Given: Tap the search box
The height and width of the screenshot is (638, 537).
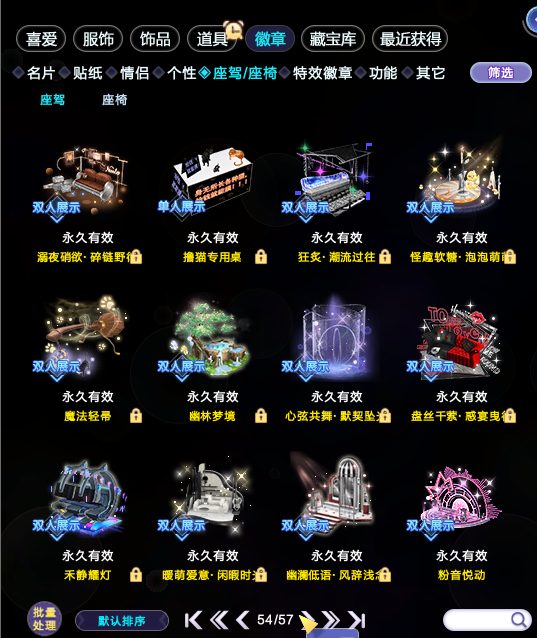Looking at the screenshot, I should click(487, 620).
